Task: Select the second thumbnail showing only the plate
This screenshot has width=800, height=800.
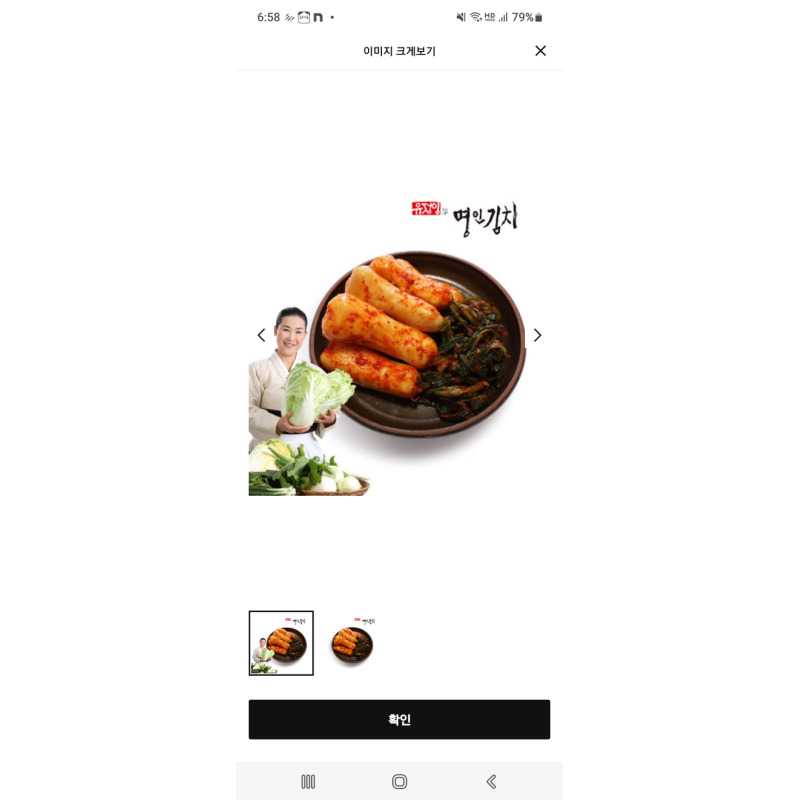Action: click(353, 643)
